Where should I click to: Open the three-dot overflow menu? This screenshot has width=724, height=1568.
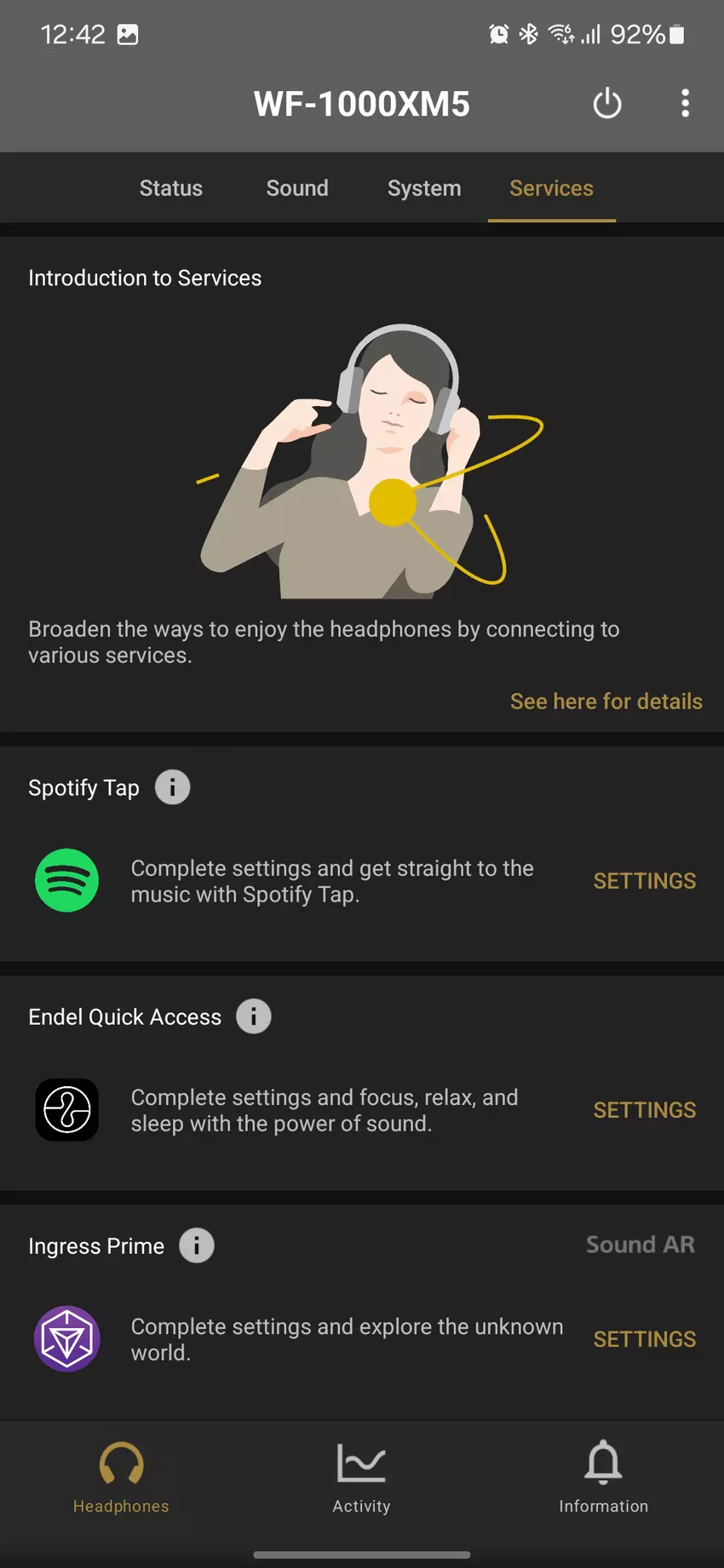pos(685,104)
